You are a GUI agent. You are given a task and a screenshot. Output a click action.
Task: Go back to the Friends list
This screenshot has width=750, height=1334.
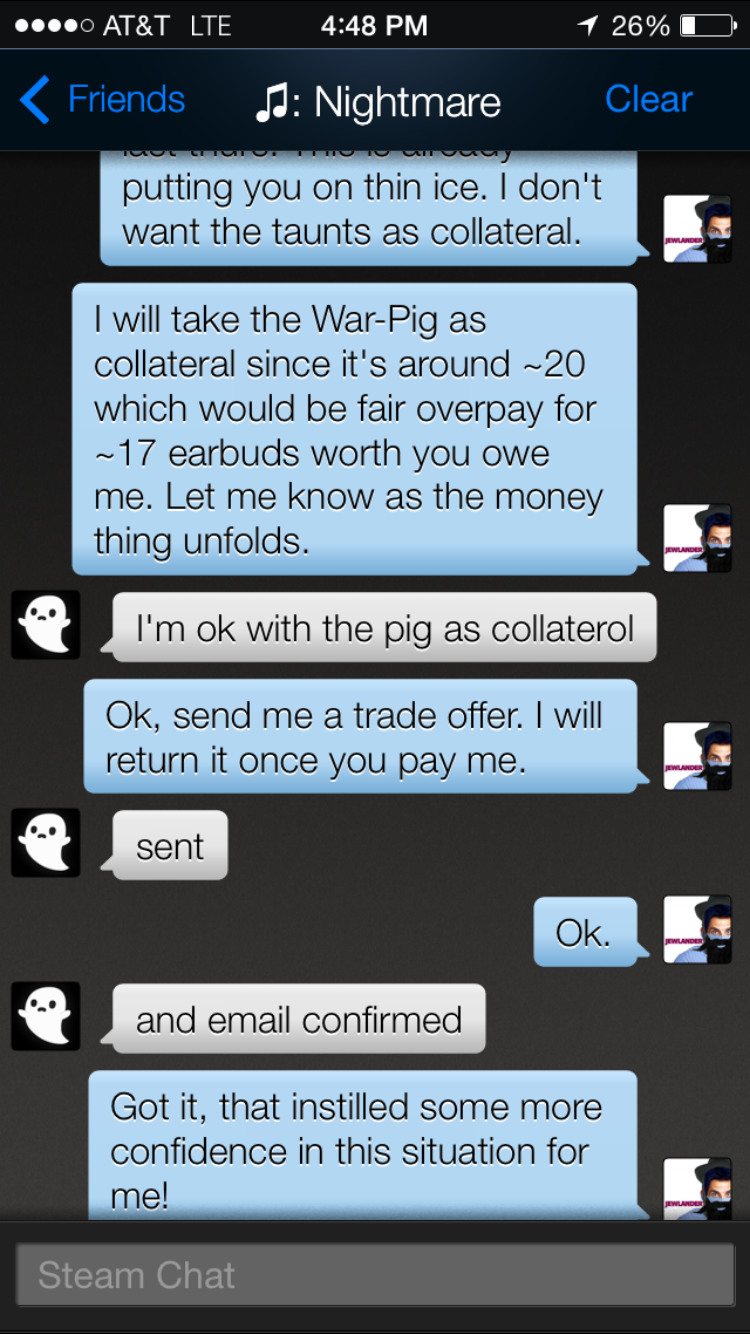pyautogui.click(x=103, y=100)
